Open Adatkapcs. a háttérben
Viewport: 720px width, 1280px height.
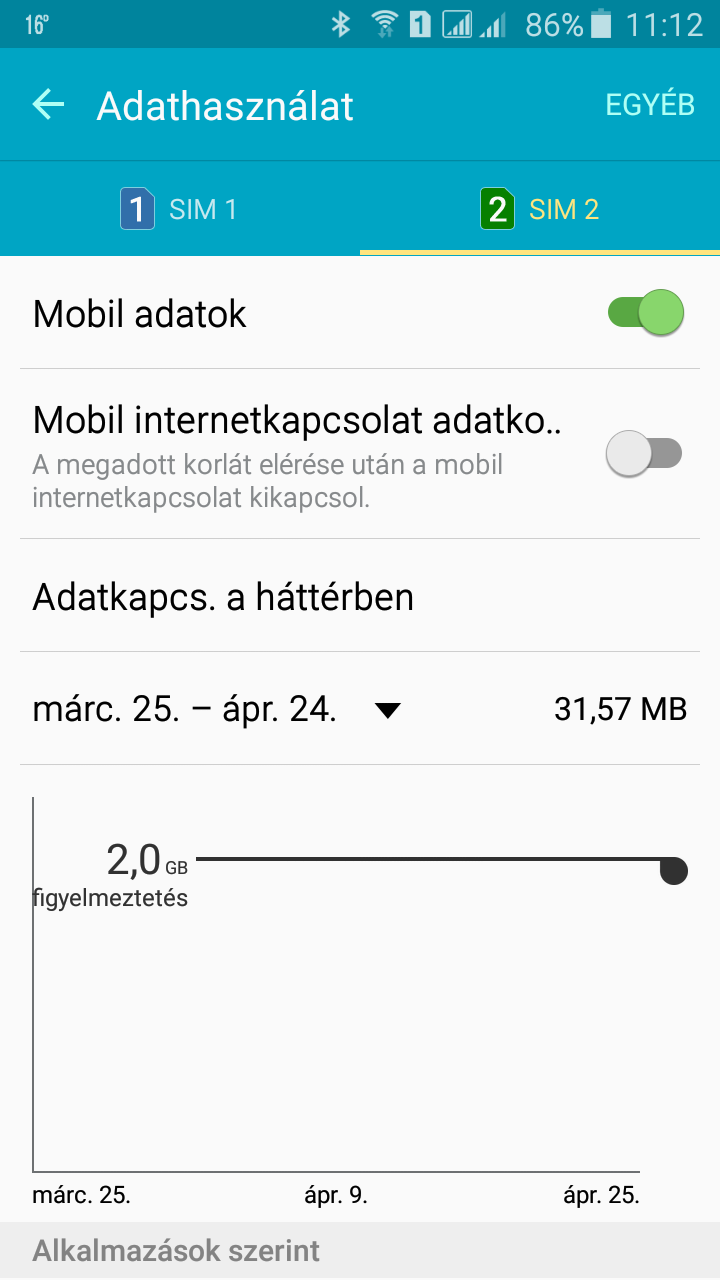point(360,597)
